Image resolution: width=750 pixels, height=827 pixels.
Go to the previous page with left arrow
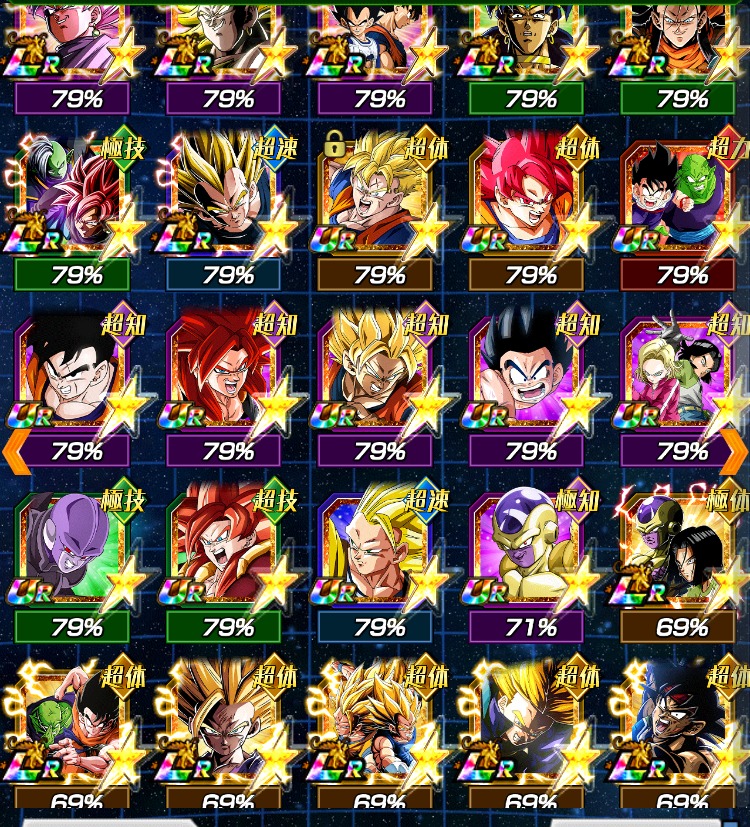coord(14,452)
